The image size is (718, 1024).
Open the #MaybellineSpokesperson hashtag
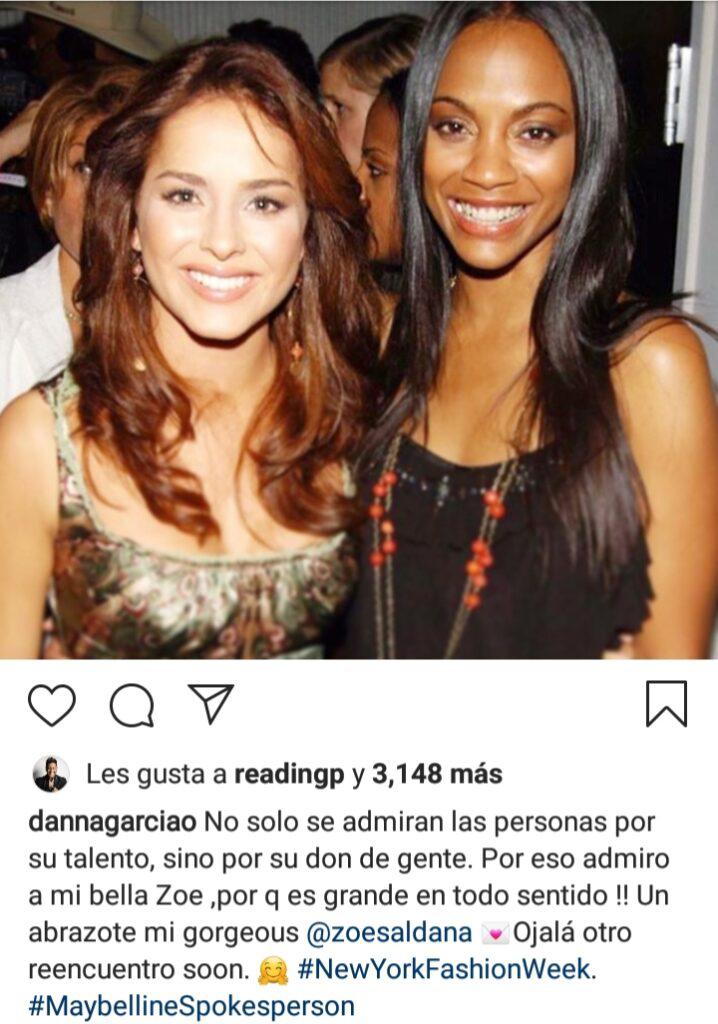pyautogui.click(x=191, y=1004)
